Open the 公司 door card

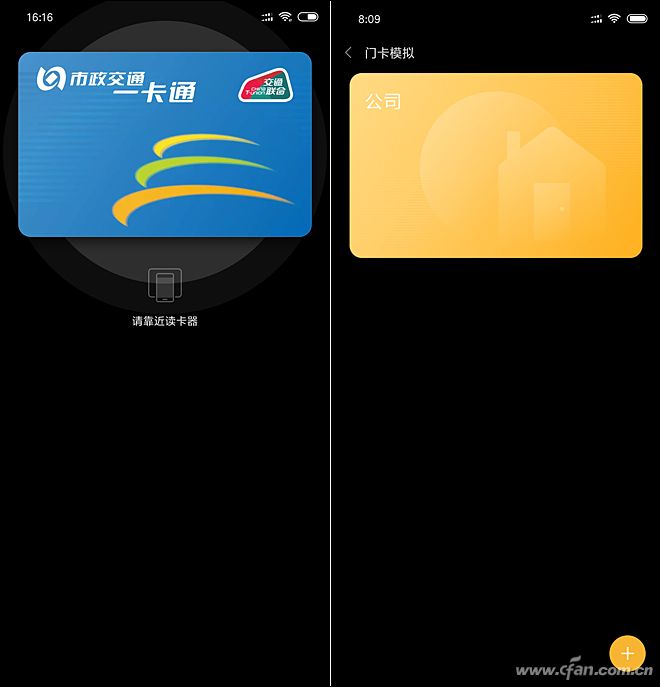pos(495,165)
